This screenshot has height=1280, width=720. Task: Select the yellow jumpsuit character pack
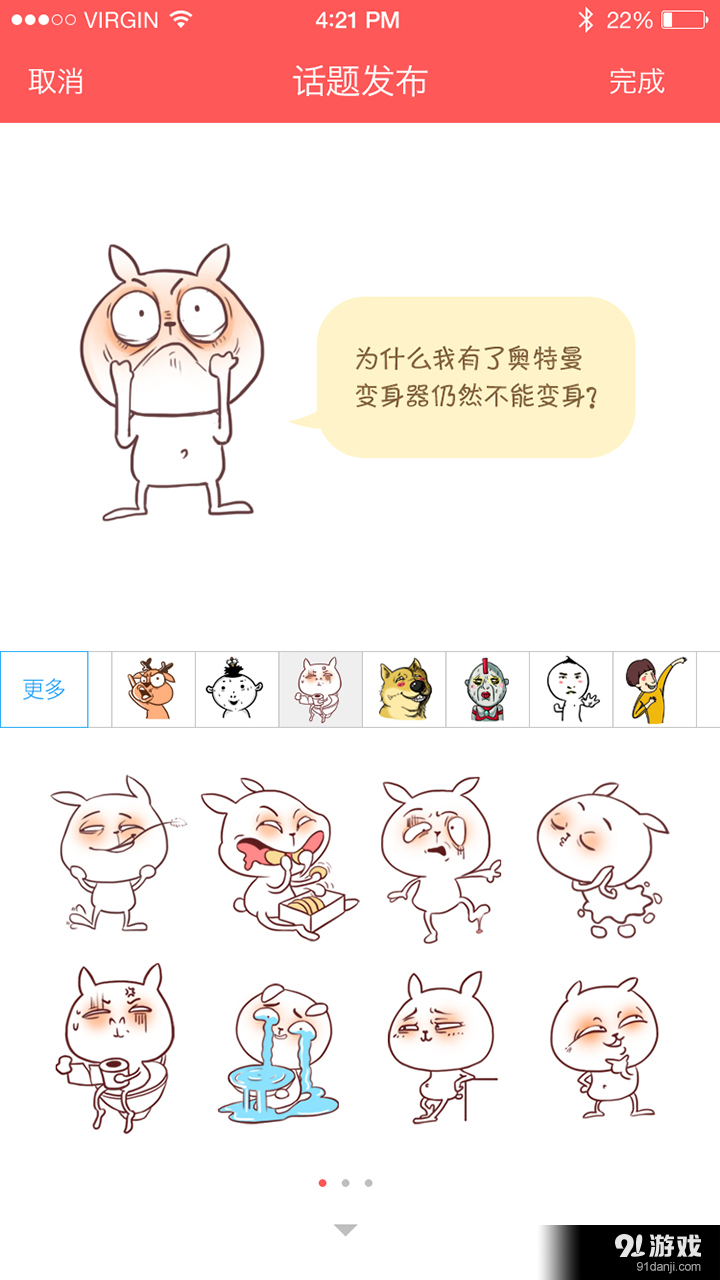click(655, 689)
